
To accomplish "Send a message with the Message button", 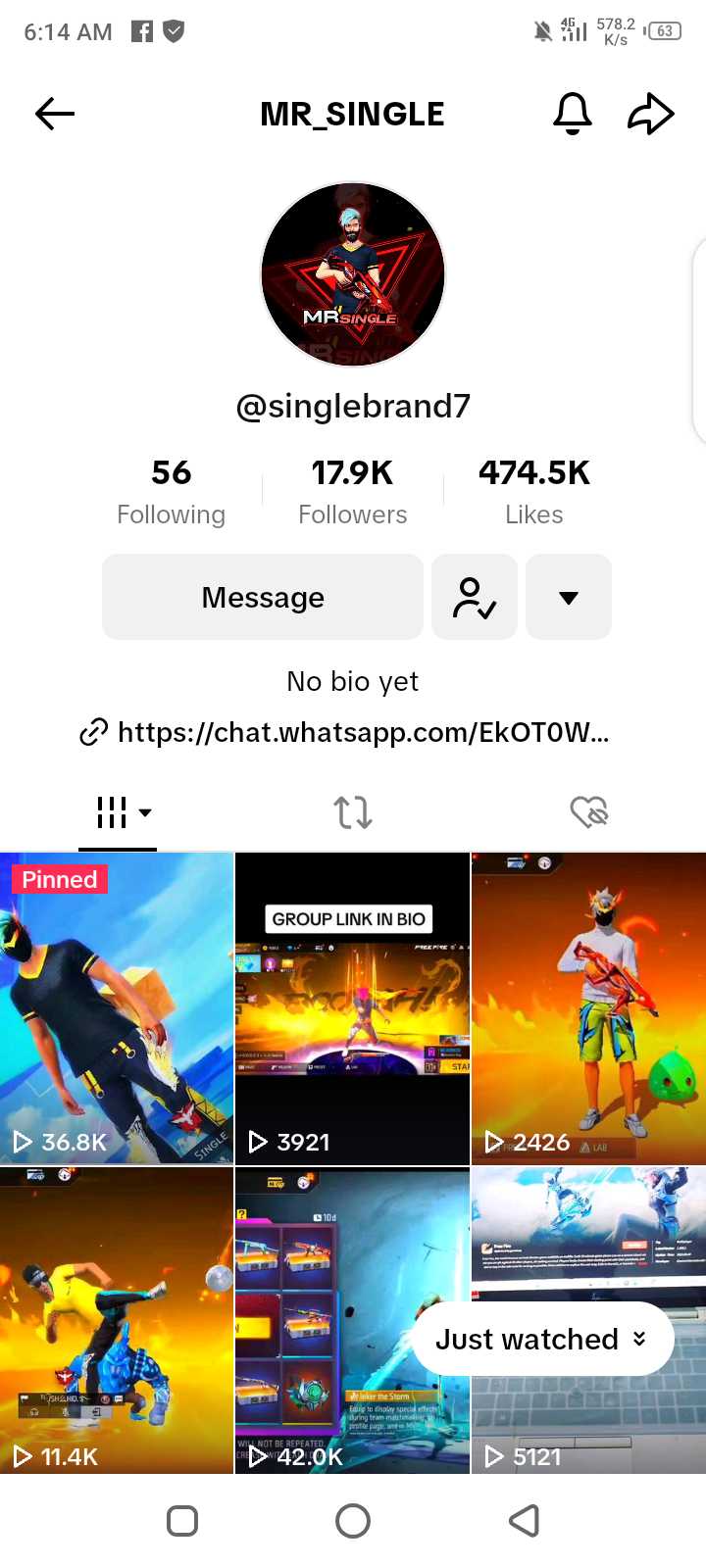I will (x=263, y=597).
